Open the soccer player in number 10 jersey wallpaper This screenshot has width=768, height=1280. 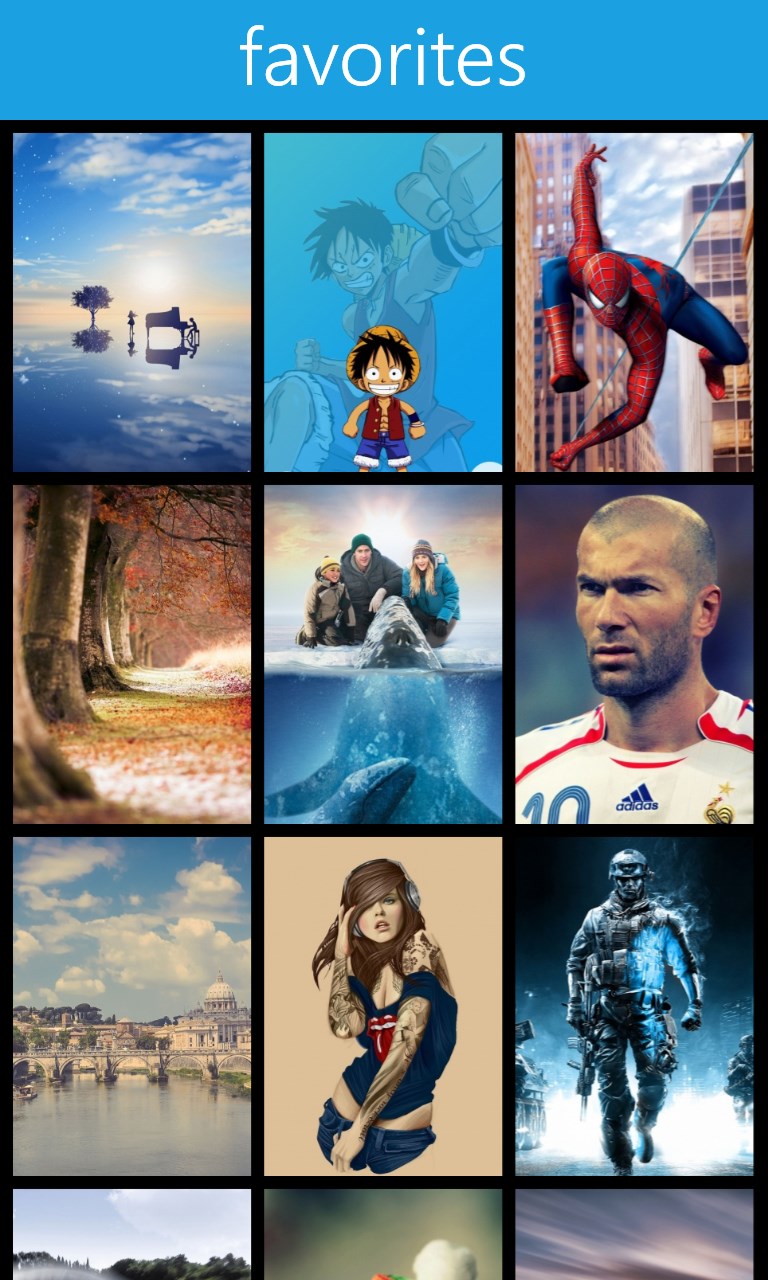pos(634,654)
